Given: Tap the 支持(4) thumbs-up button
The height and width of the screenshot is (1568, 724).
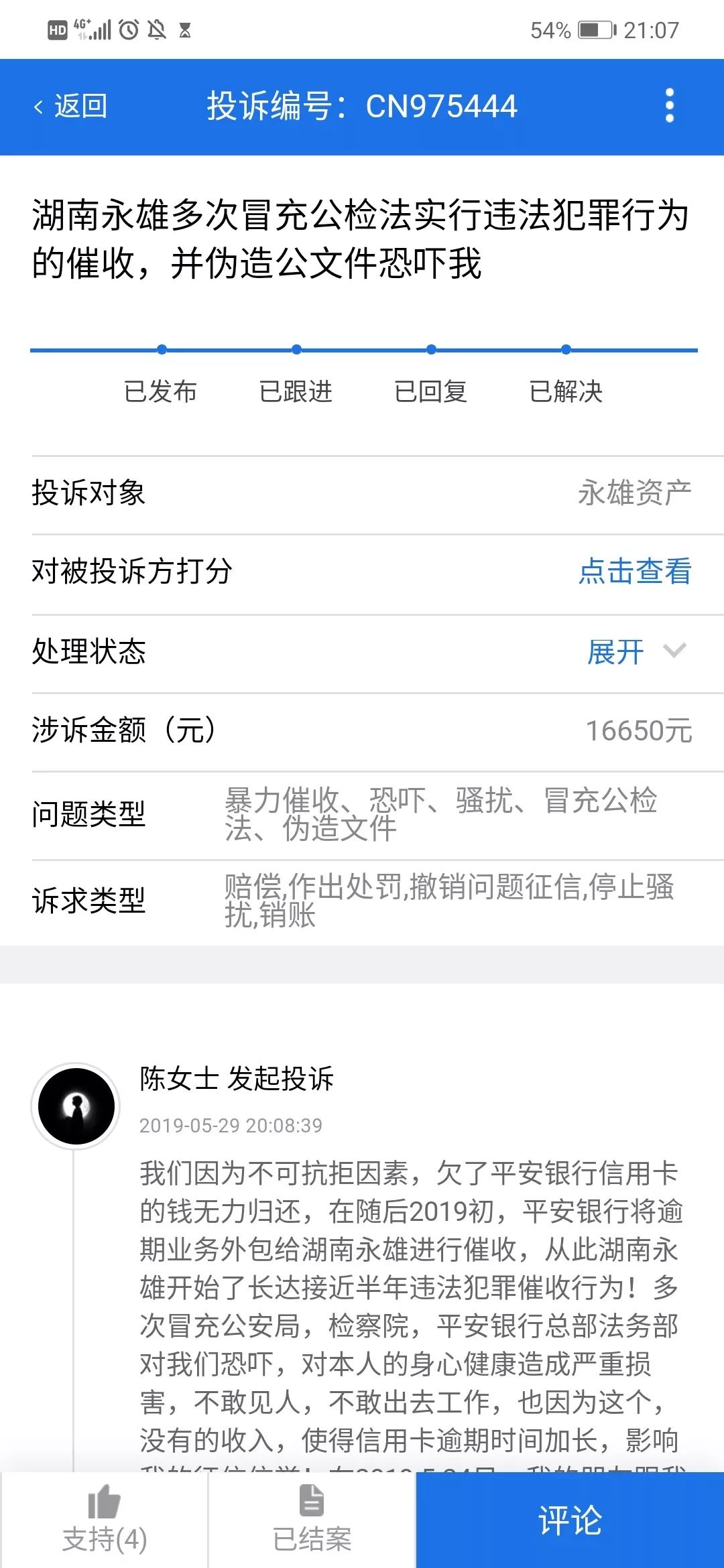Looking at the screenshot, I should [x=105, y=1520].
